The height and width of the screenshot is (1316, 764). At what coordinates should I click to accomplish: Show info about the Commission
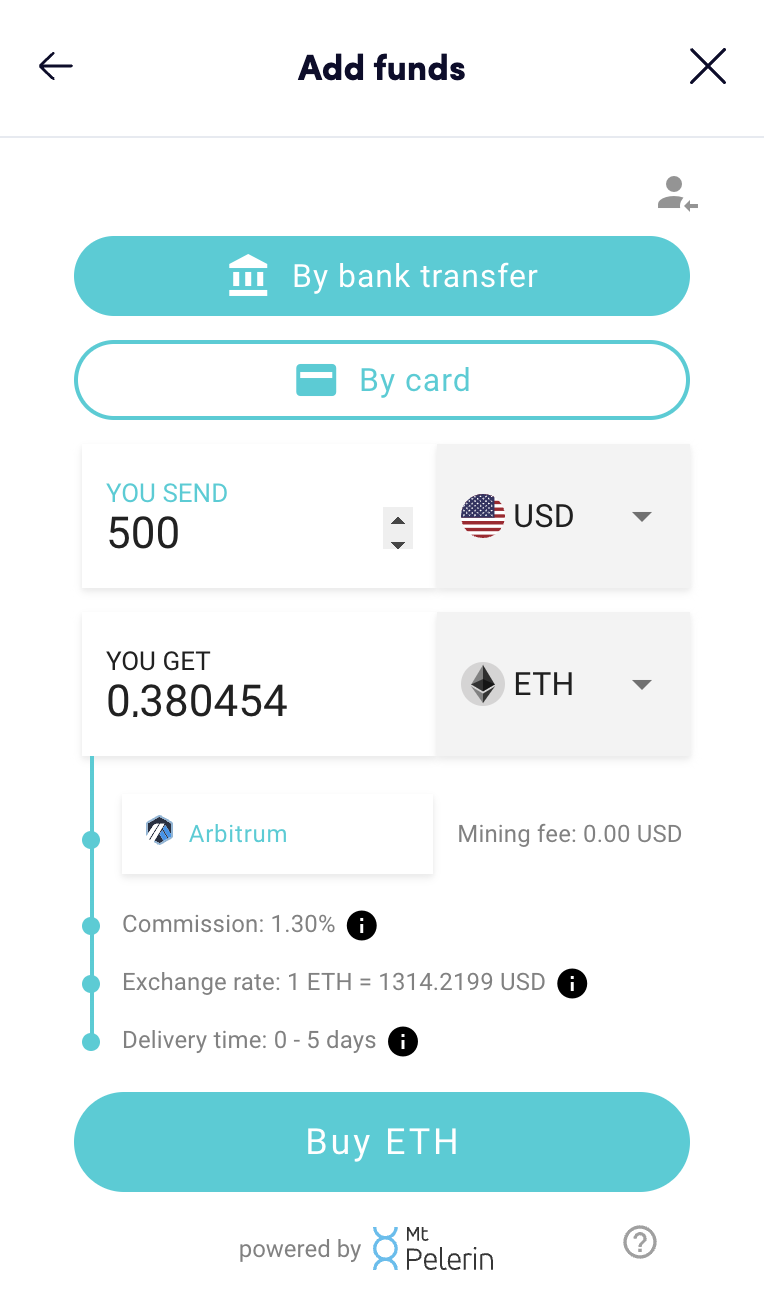pyautogui.click(x=362, y=925)
